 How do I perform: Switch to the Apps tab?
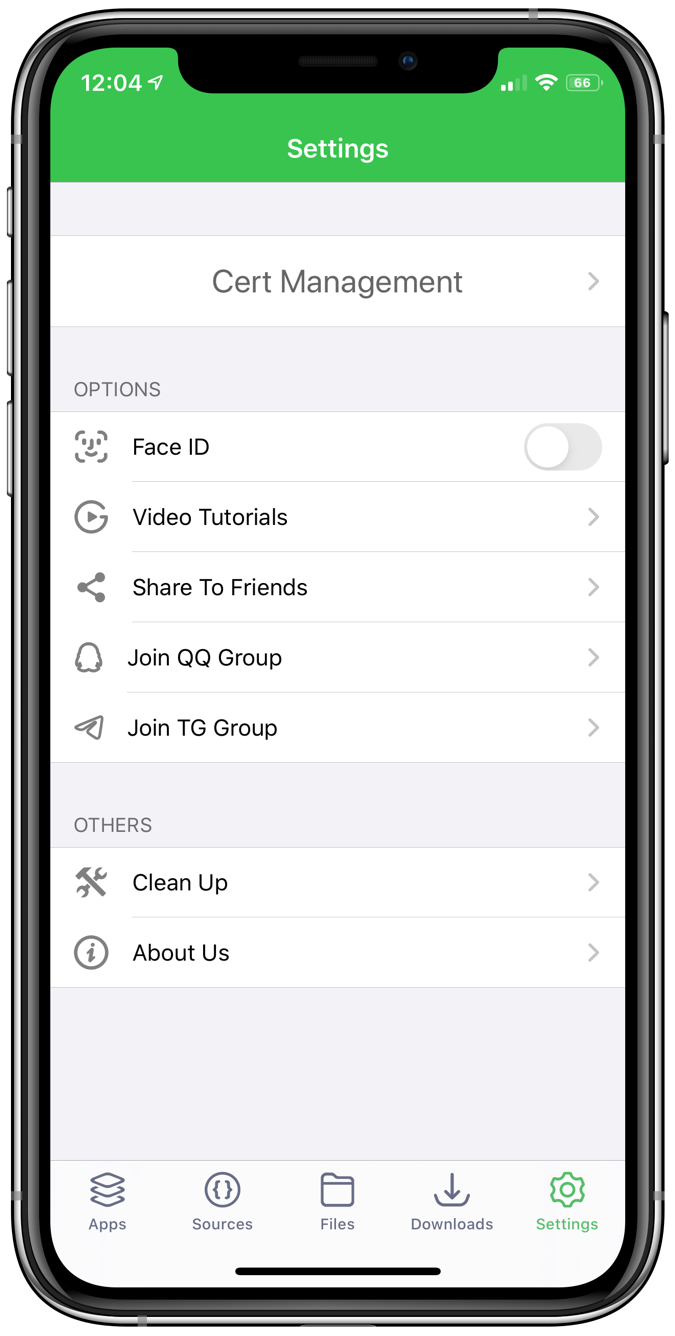coord(107,1202)
